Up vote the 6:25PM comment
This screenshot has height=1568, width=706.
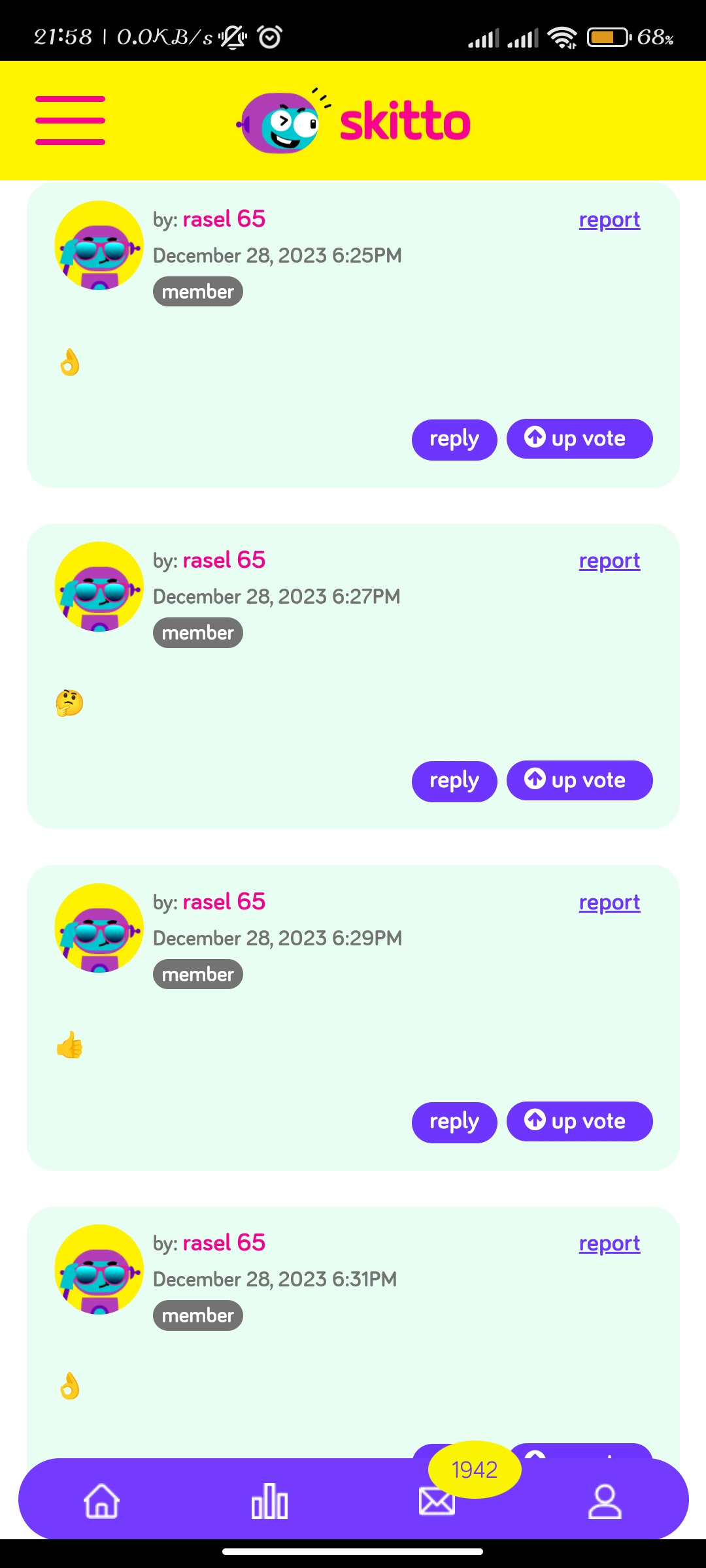(579, 438)
